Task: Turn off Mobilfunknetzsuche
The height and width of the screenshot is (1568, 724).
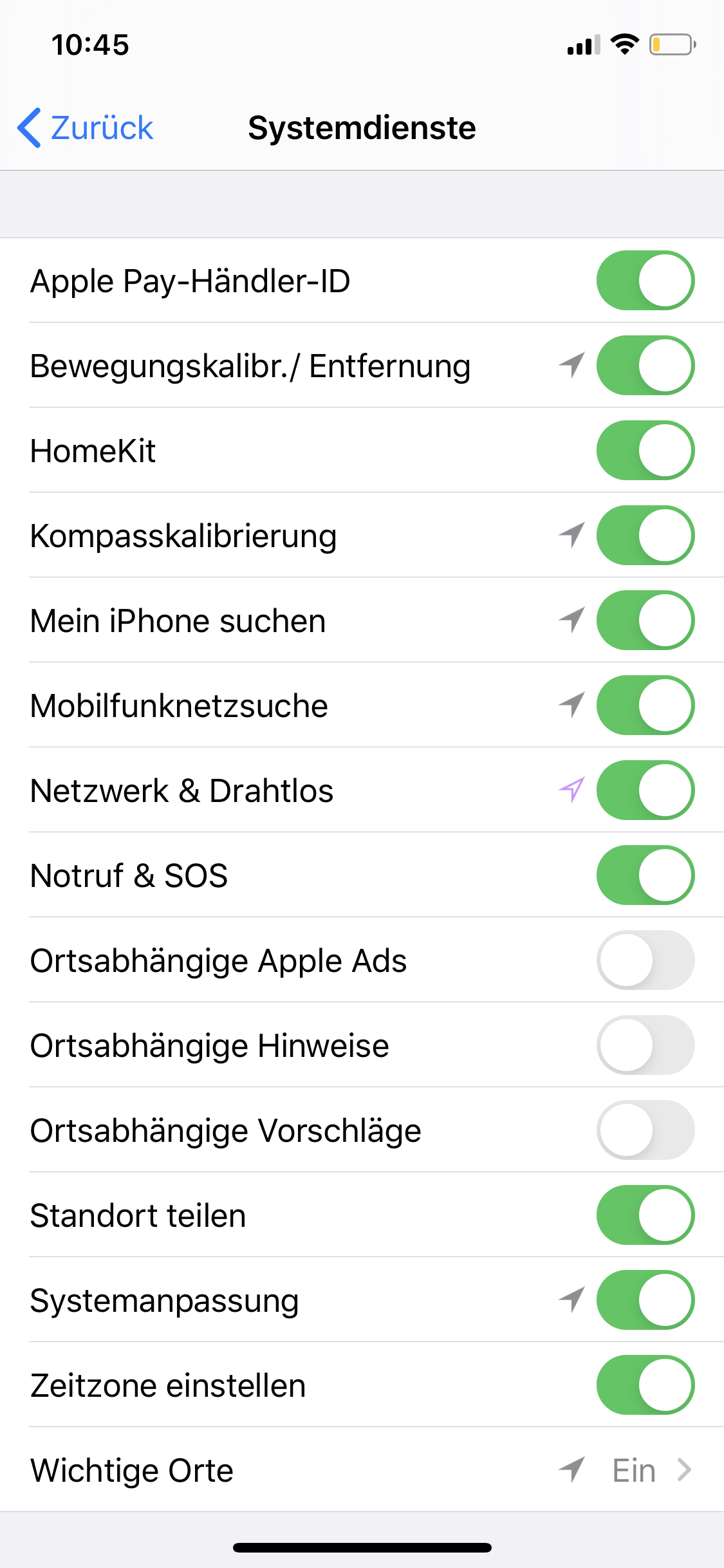Action: point(645,705)
